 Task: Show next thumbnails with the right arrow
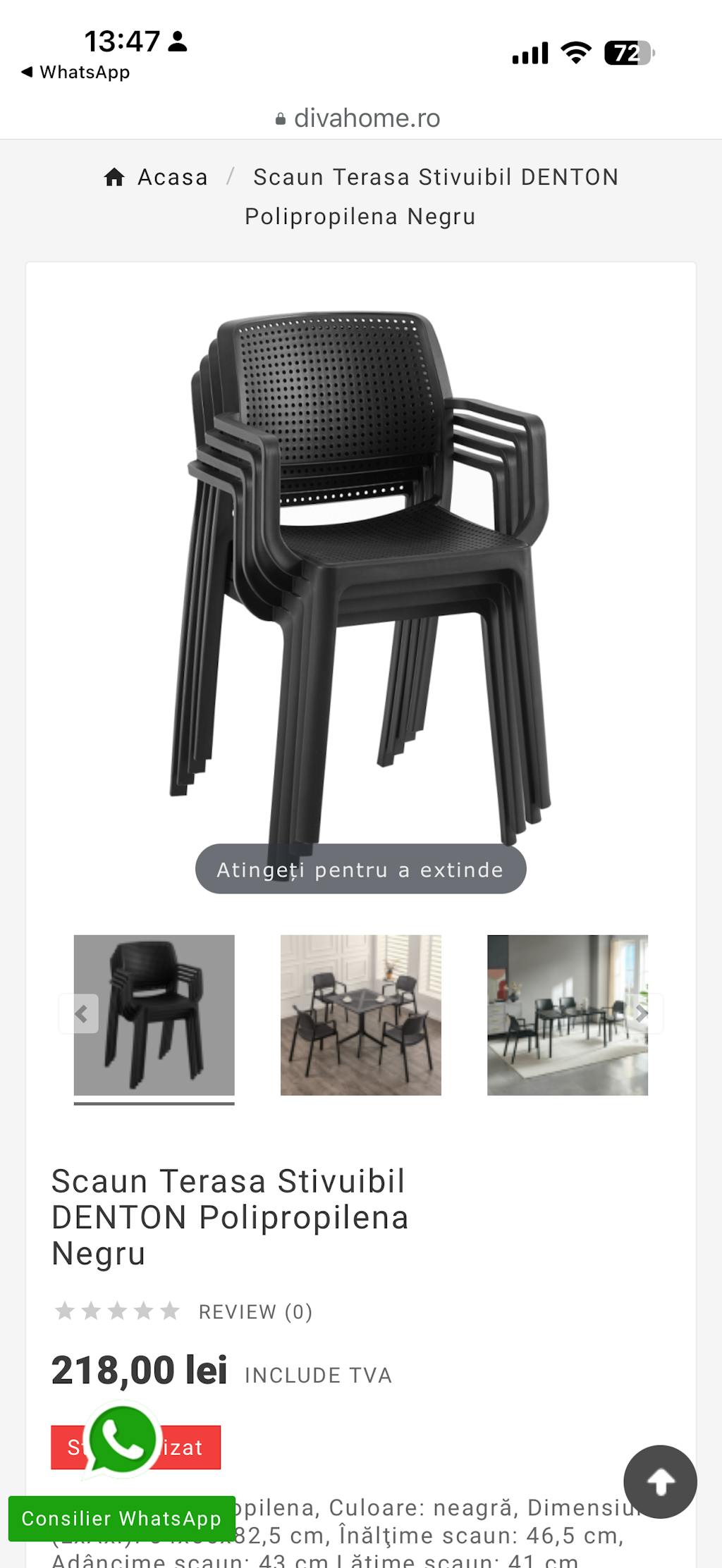pyautogui.click(x=641, y=1014)
